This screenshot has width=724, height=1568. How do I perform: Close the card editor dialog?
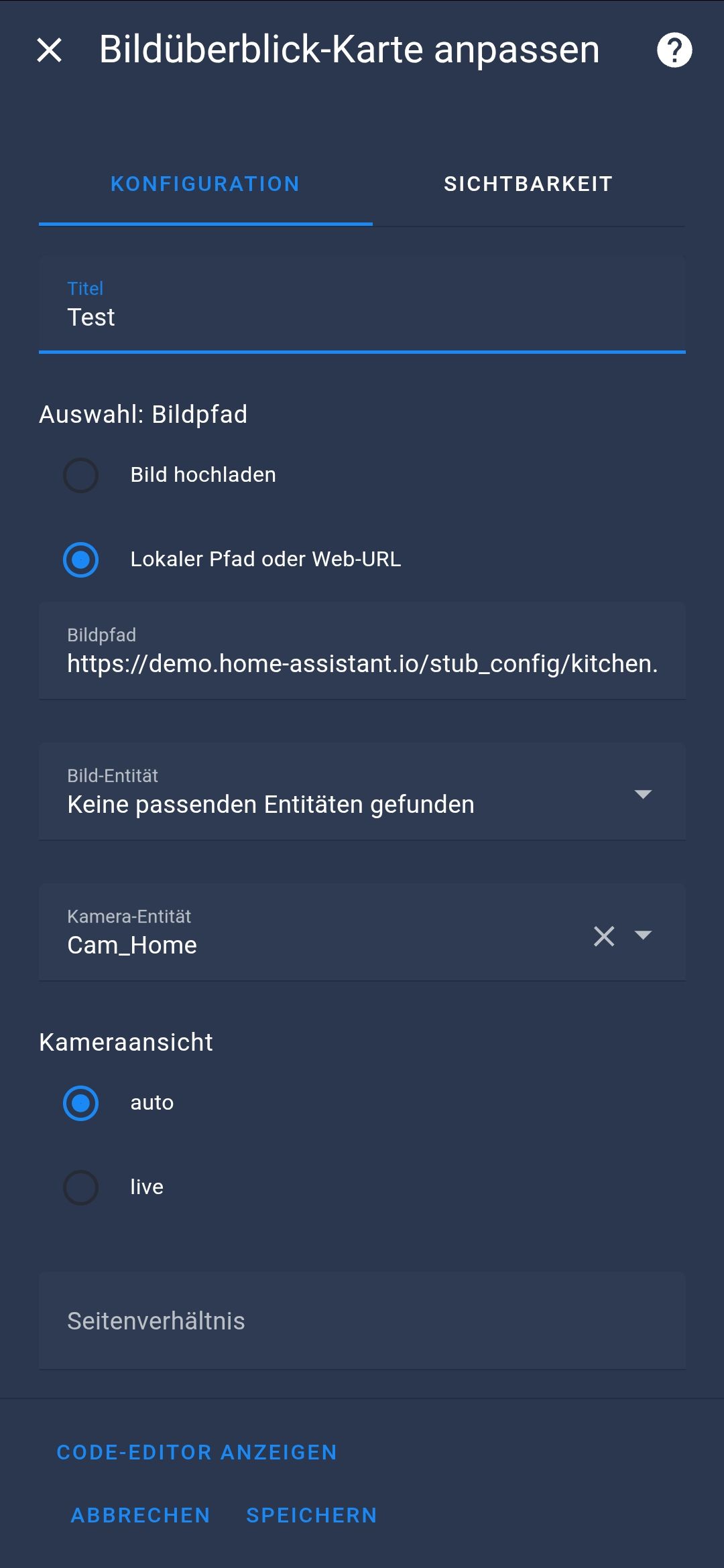click(49, 50)
